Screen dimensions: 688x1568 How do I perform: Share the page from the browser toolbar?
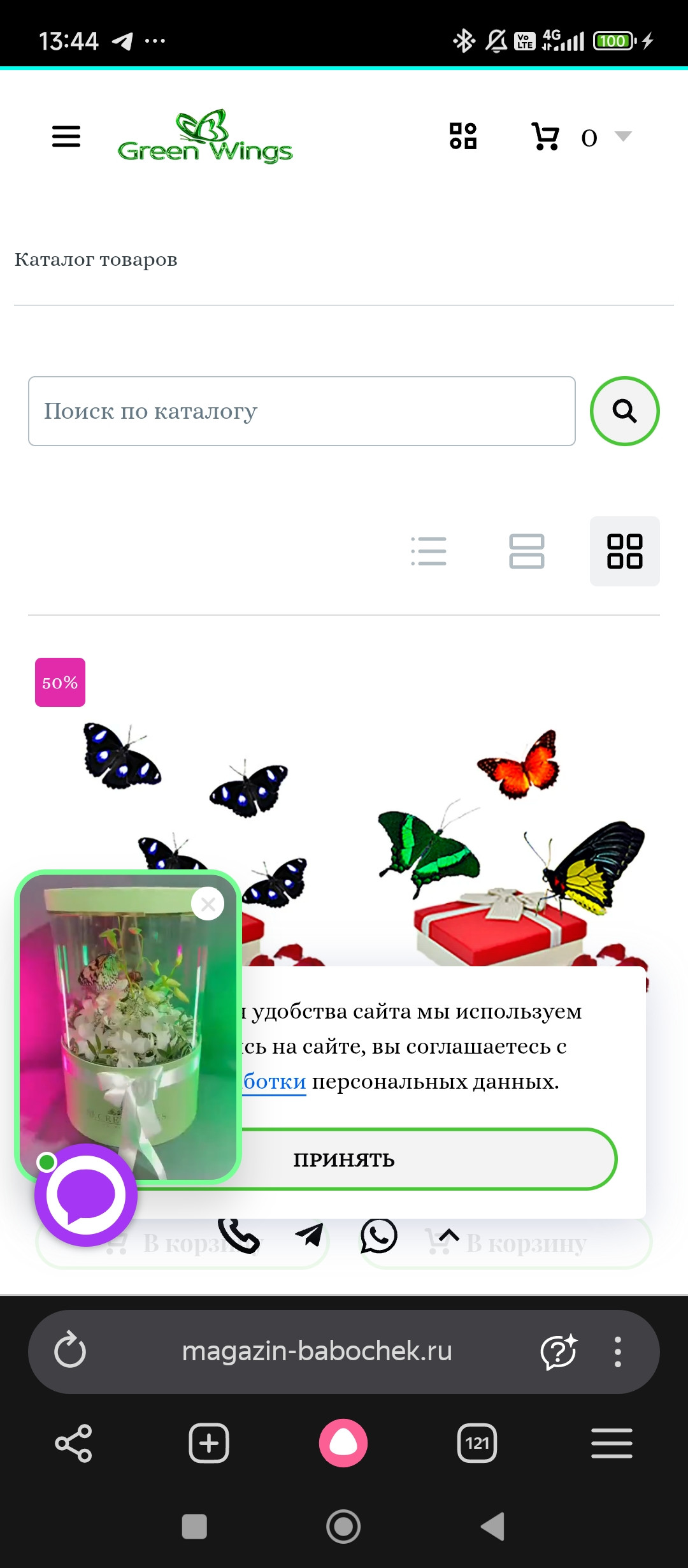(74, 1443)
